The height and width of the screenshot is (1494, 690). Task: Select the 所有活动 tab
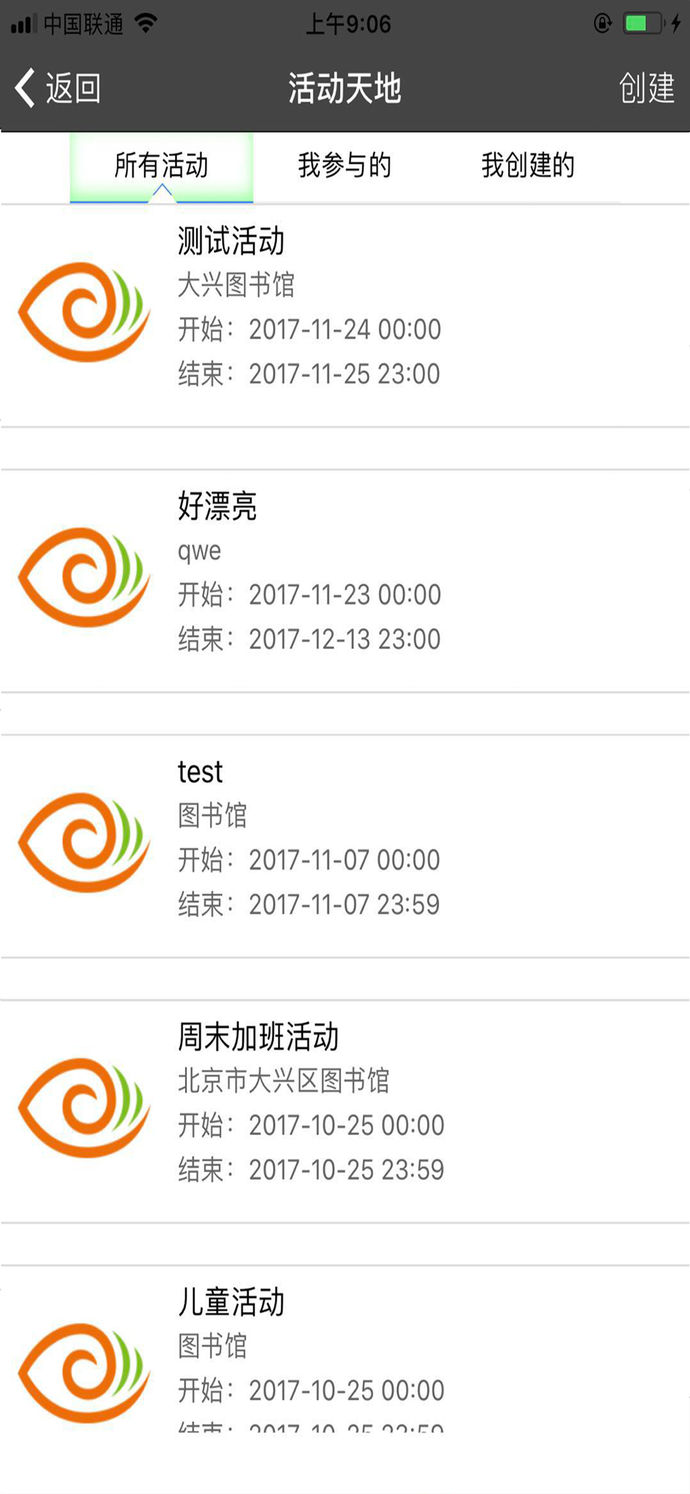click(x=161, y=166)
